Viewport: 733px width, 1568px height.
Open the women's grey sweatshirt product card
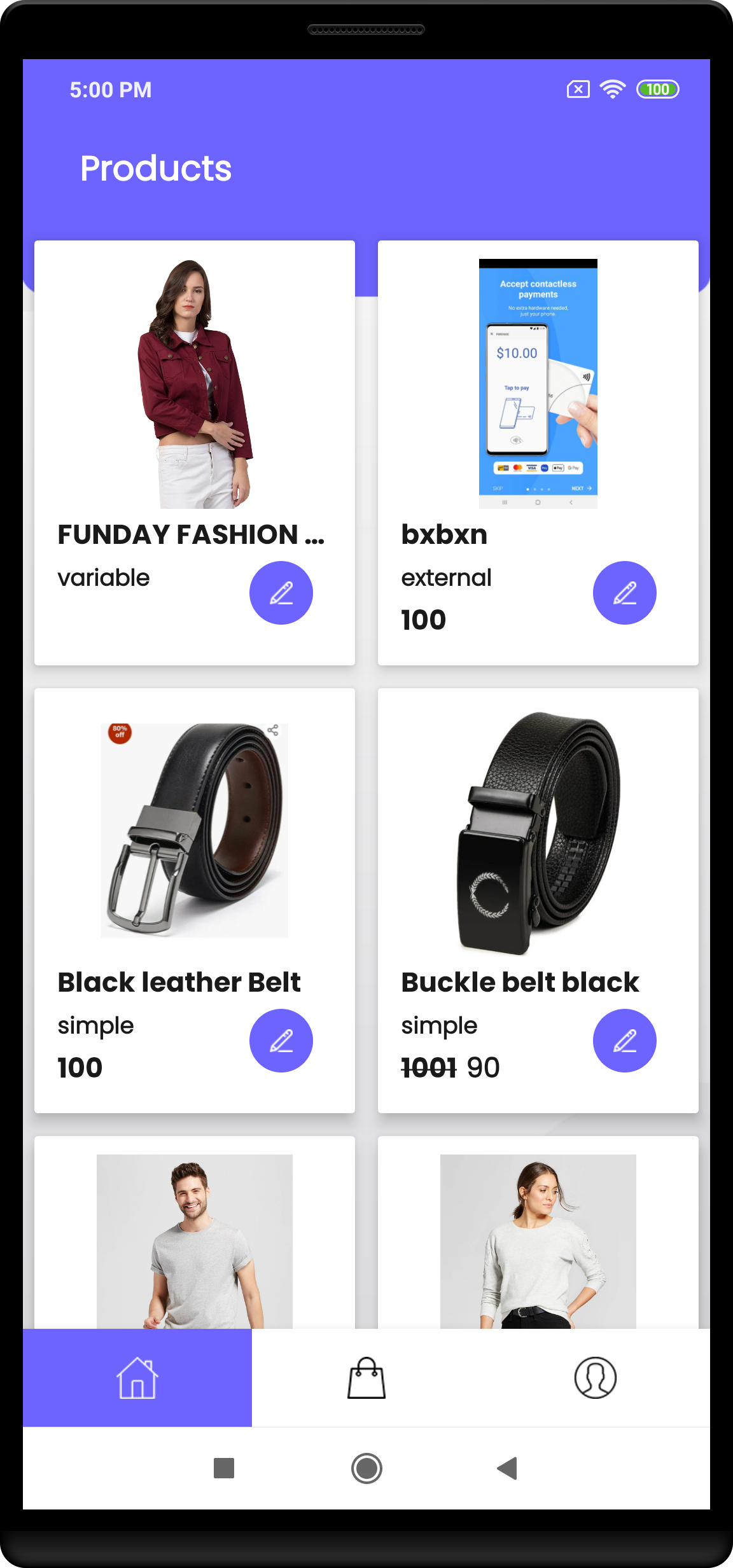coord(538,1240)
